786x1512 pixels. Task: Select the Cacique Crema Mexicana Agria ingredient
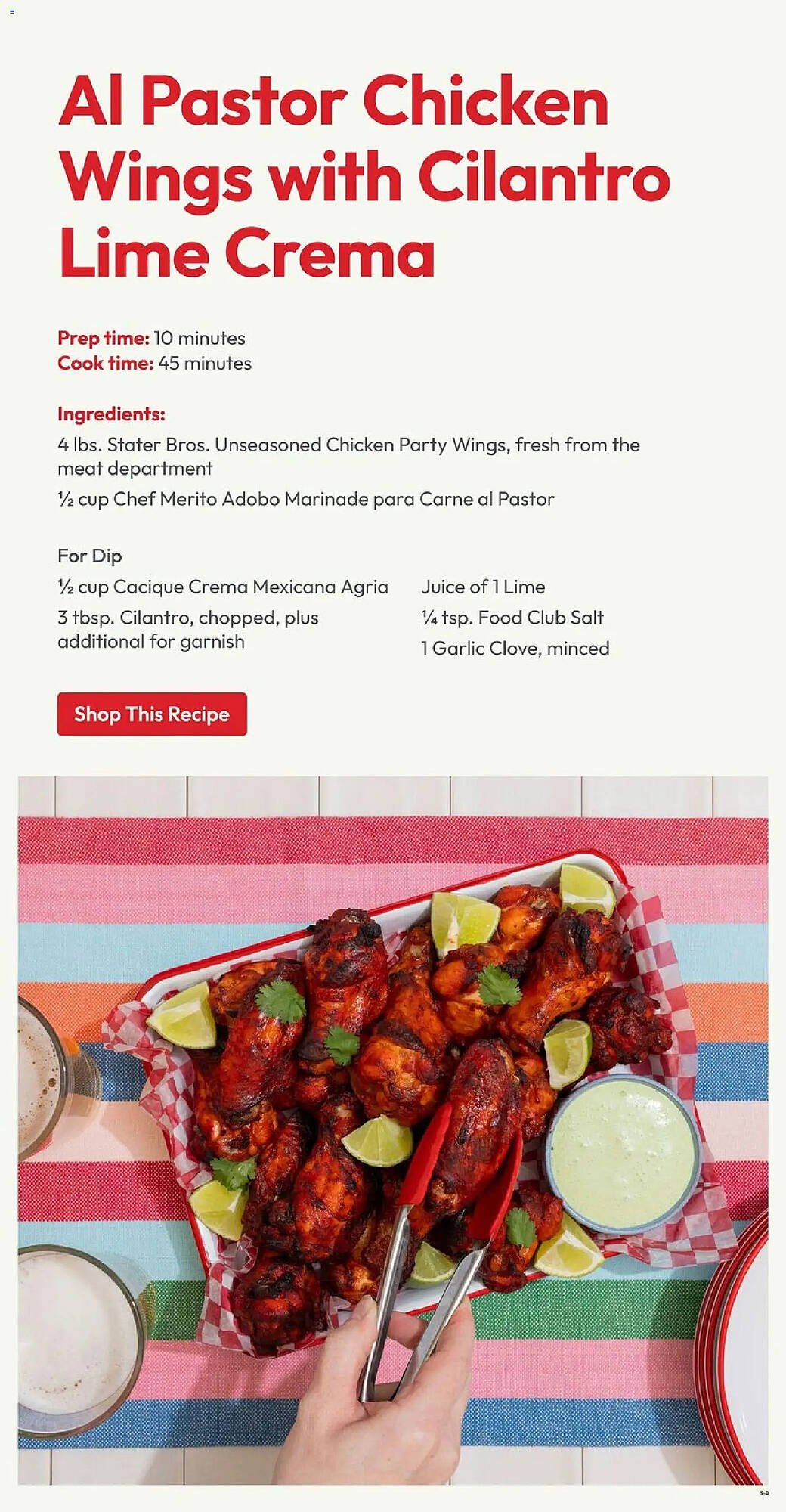pos(223,587)
